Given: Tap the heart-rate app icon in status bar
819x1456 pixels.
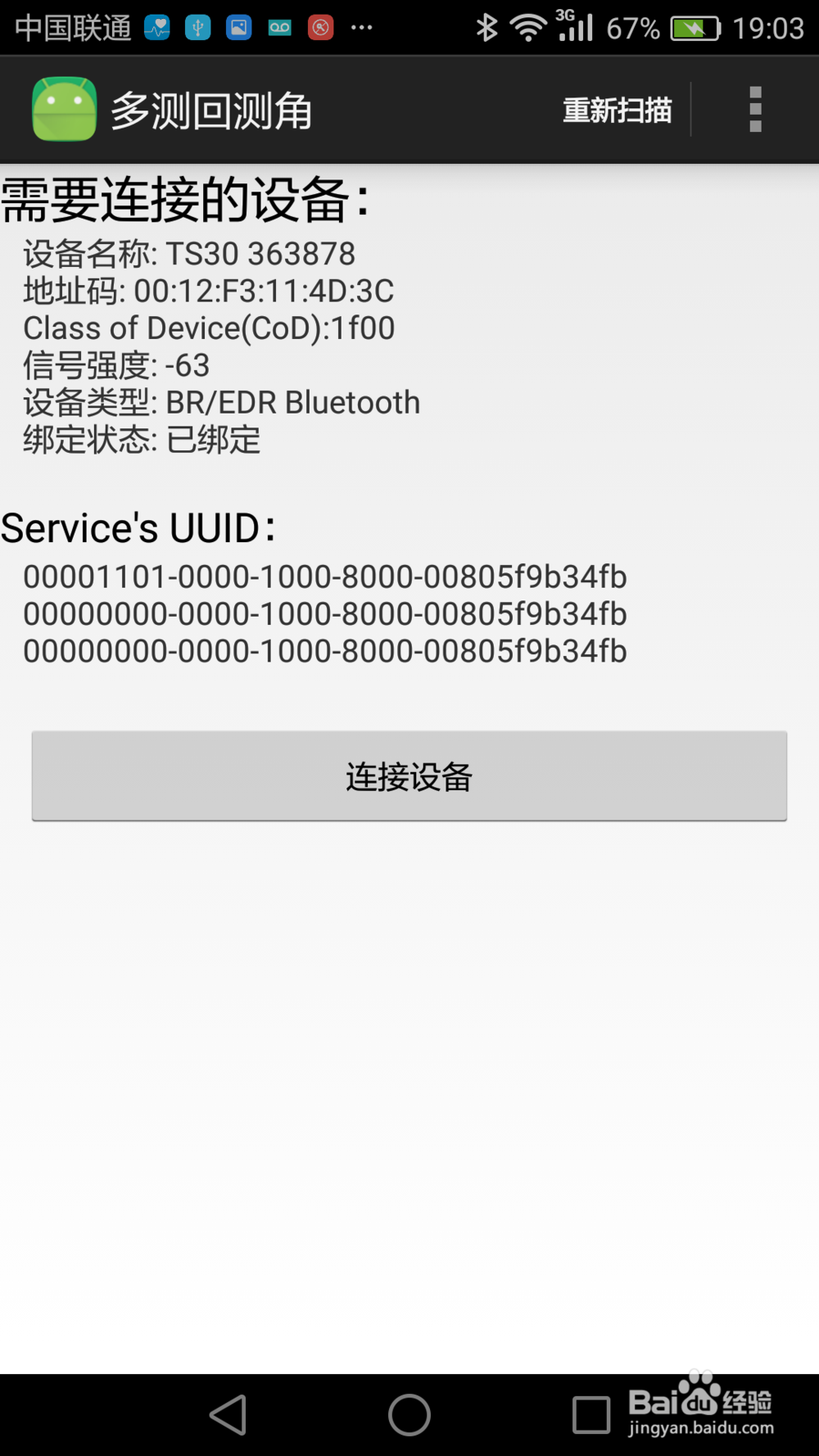Looking at the screenshot, I should [x=156, y=27].
